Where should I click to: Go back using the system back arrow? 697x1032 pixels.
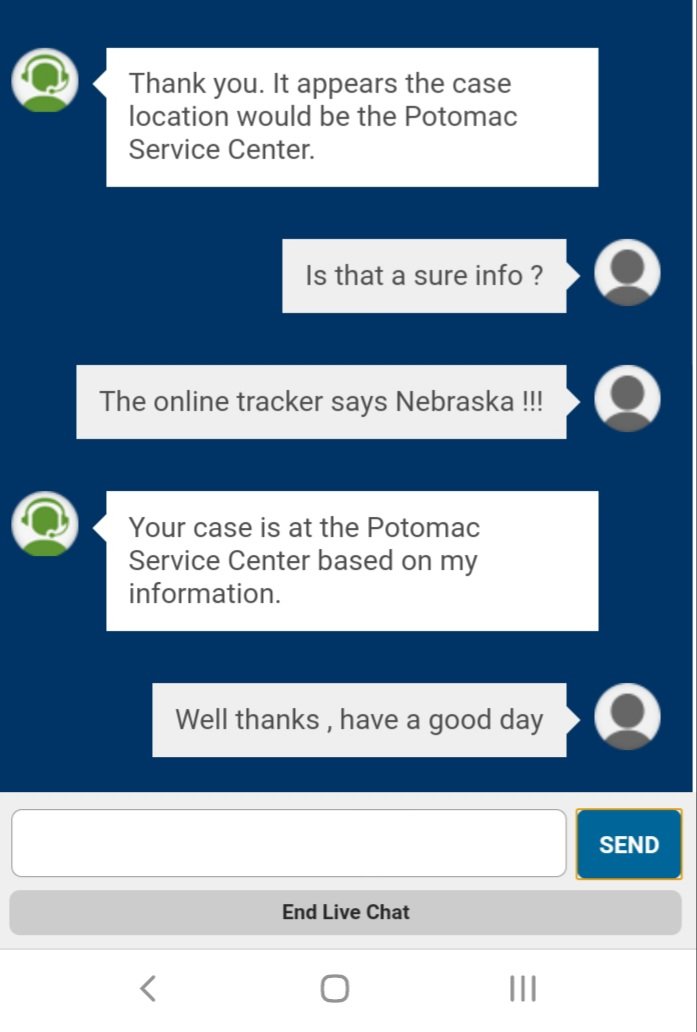148,988
